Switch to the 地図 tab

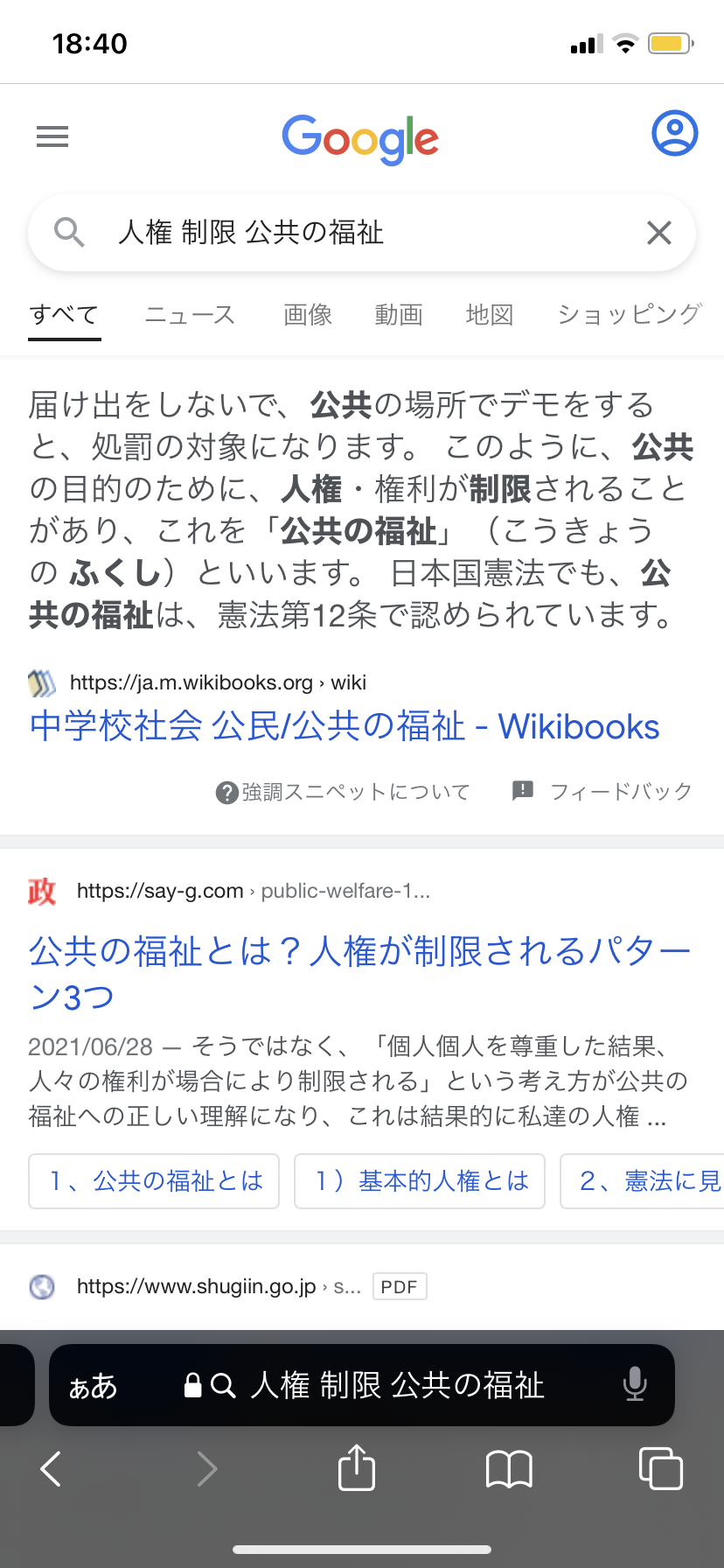(x=490, y=314)
